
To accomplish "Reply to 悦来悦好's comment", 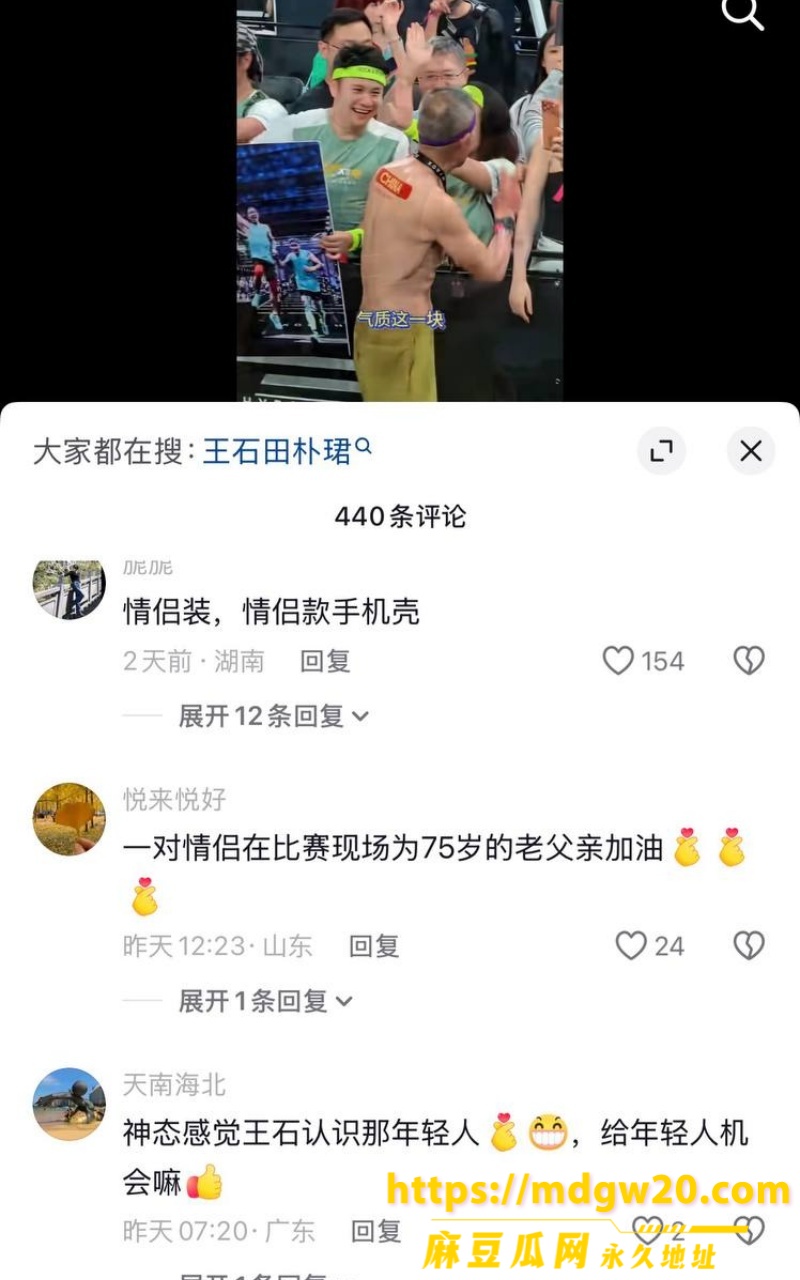I will pos(374,946).
